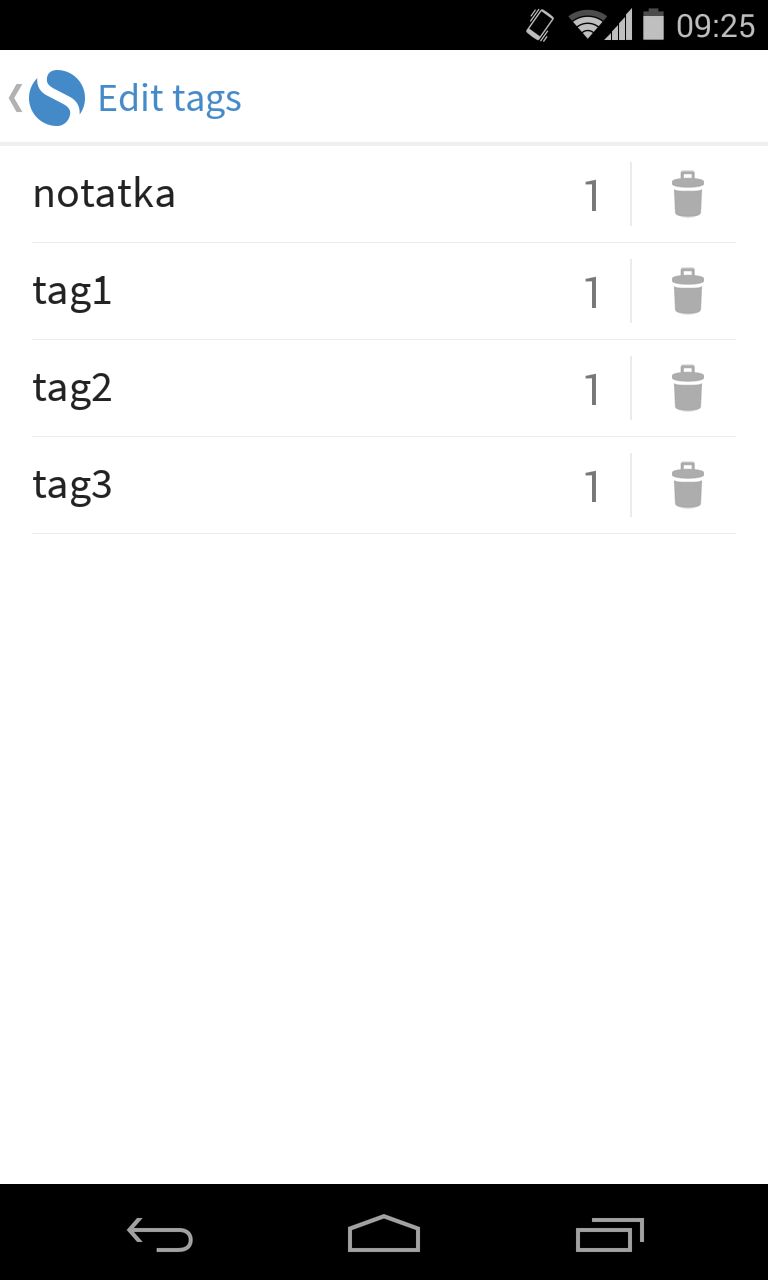The image size is (768, 1280).
Task: Go back via the Edit tags header arrow
Action: pos(16,97)
